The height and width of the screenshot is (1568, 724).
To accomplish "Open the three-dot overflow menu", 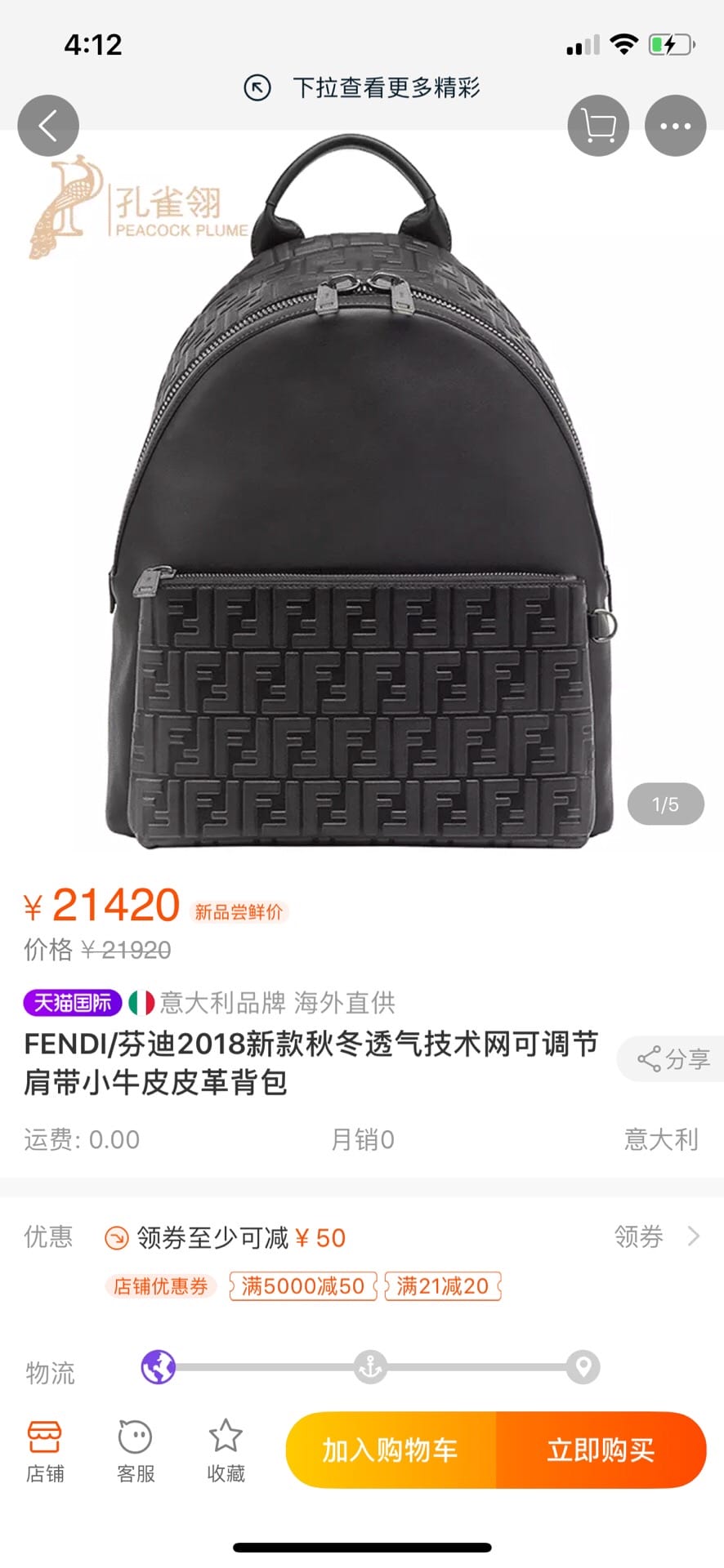I will coord(675,127).
